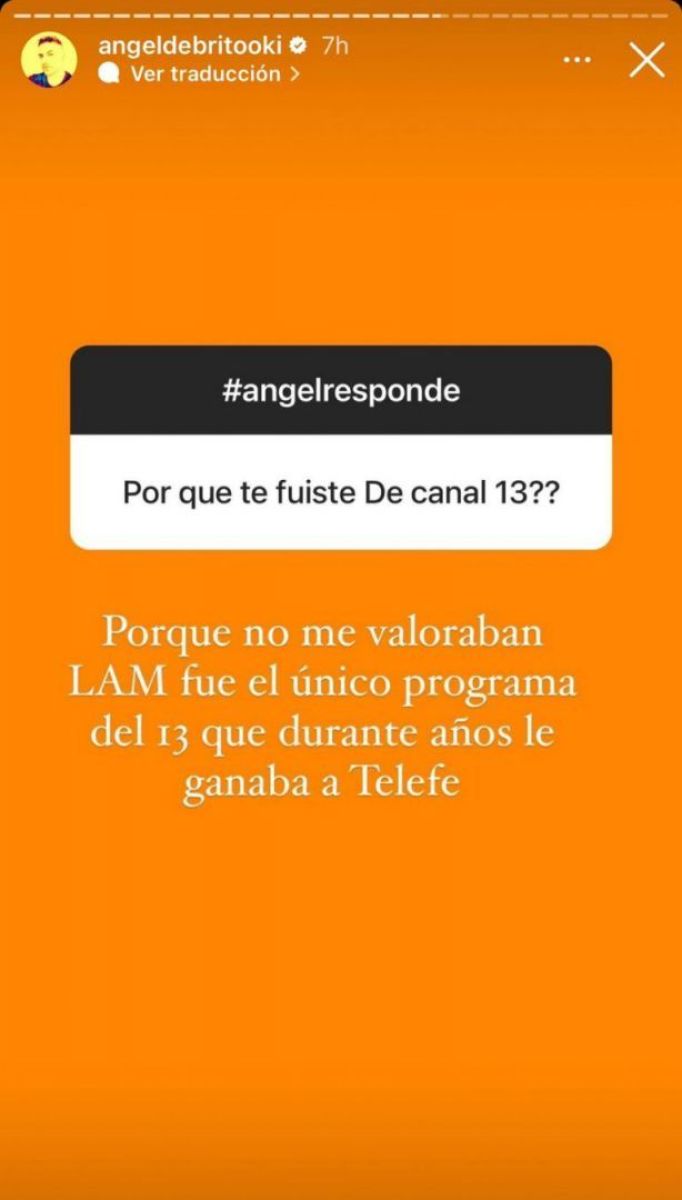
Task: Tap Ver traducción to translate
Action: (x=205, y=74)
